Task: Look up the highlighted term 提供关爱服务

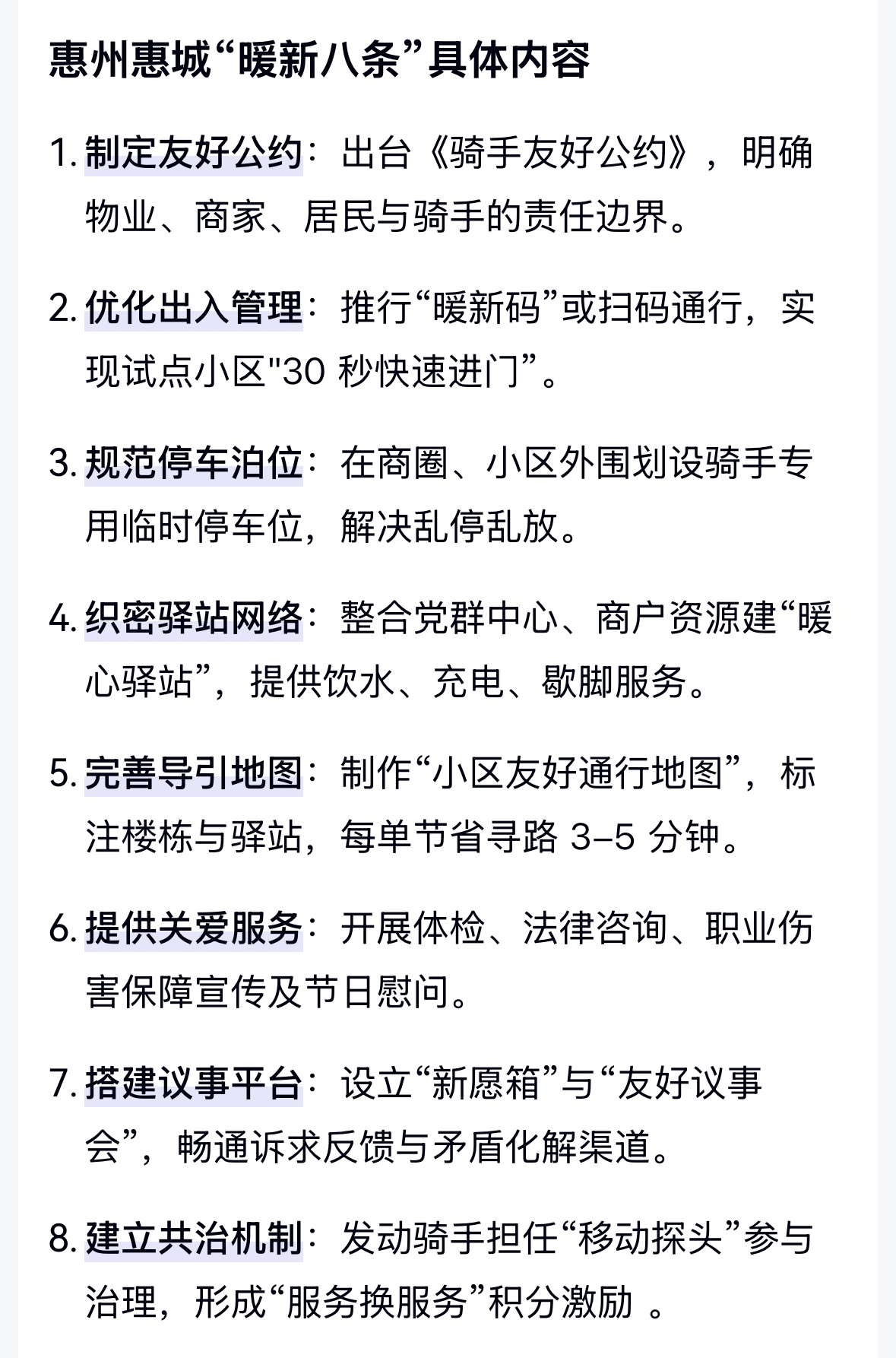Action: 194,929
